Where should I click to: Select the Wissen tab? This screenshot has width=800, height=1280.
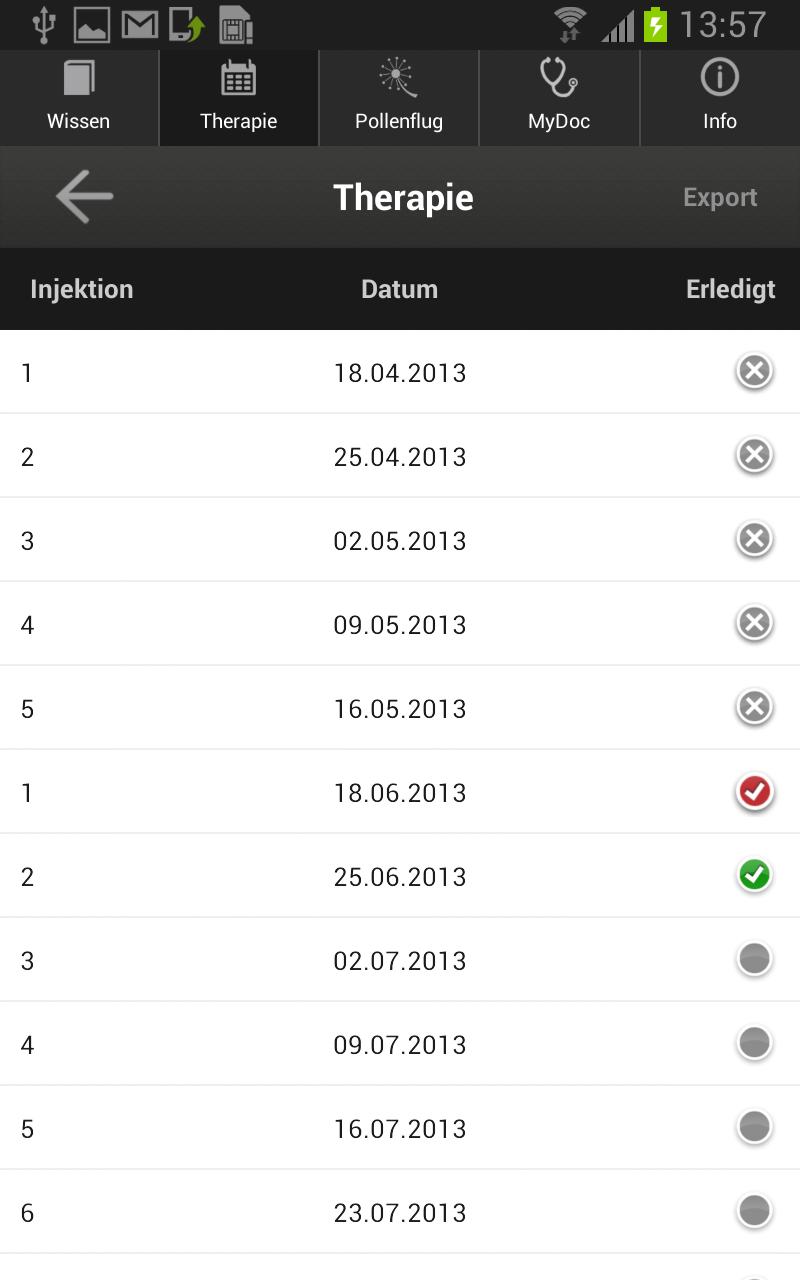tap(77, 98)
